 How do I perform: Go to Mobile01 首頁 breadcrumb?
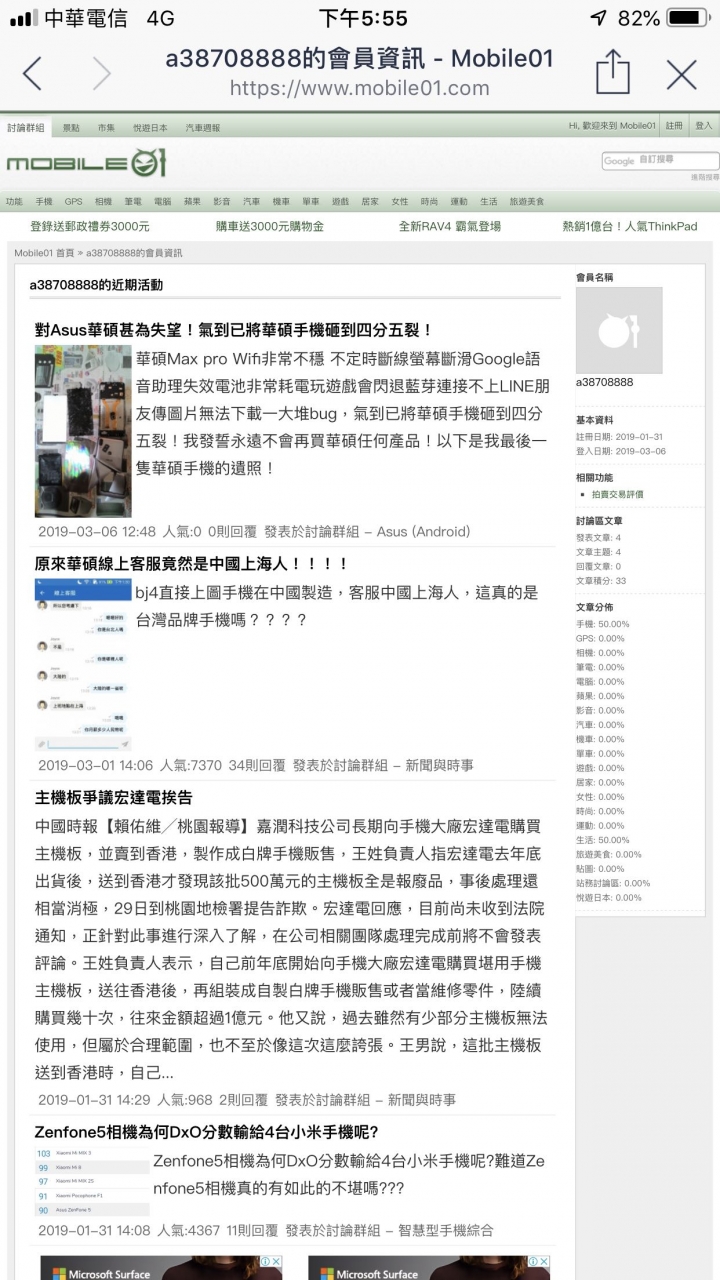tap(44, 253)
